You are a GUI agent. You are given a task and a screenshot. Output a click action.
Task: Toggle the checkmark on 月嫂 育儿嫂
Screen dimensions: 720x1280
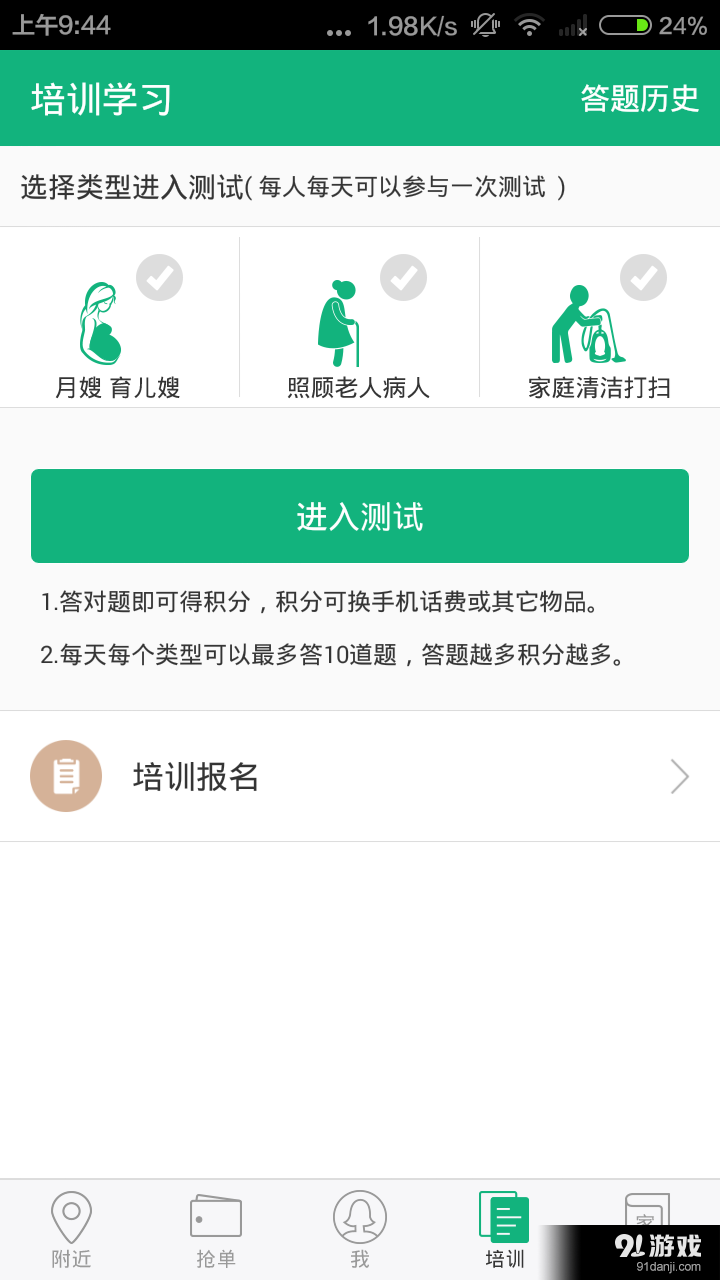pyautogui.click(x=159, y=278)
